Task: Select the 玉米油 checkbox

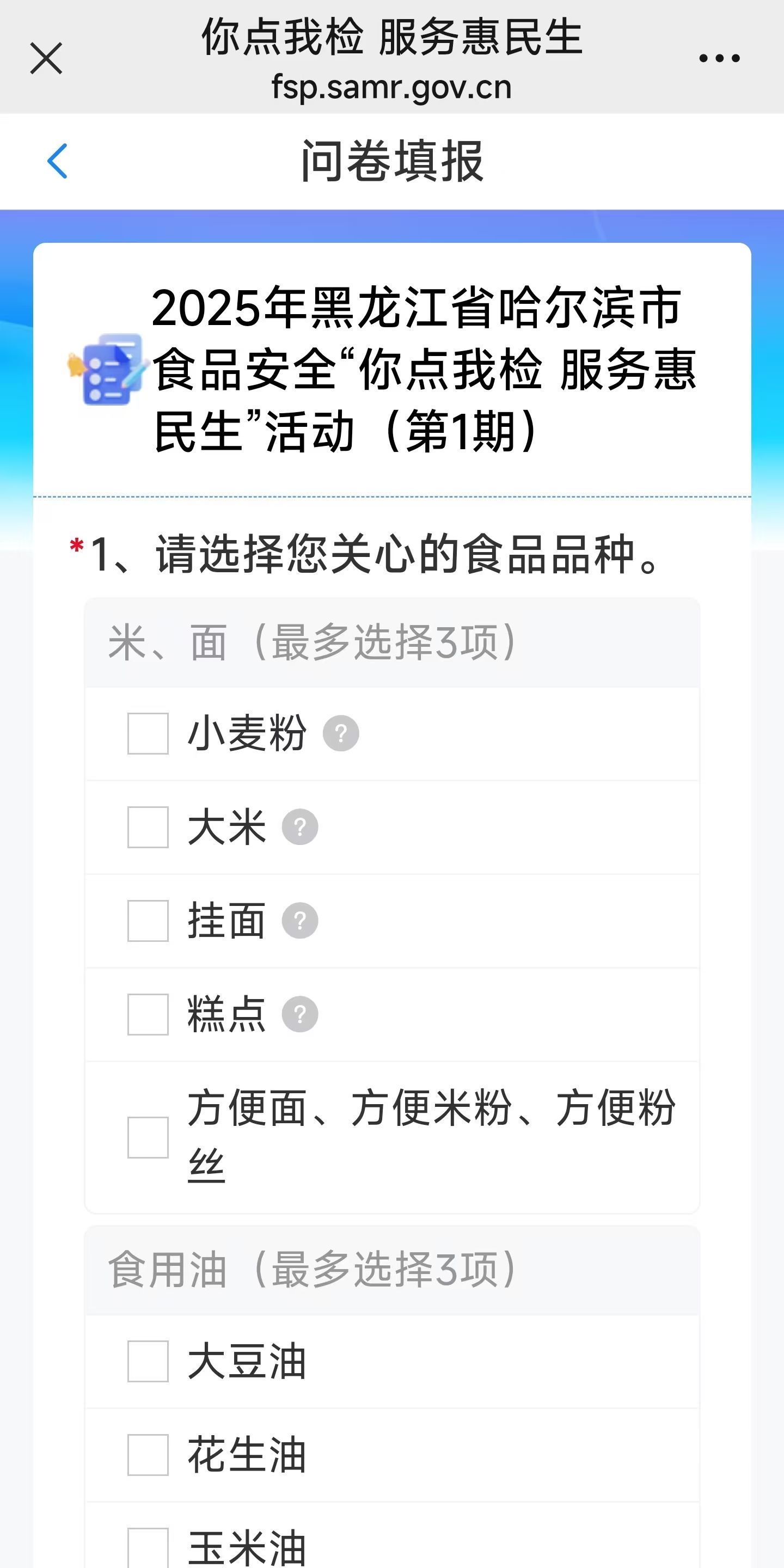Action: pos(148,1547)
